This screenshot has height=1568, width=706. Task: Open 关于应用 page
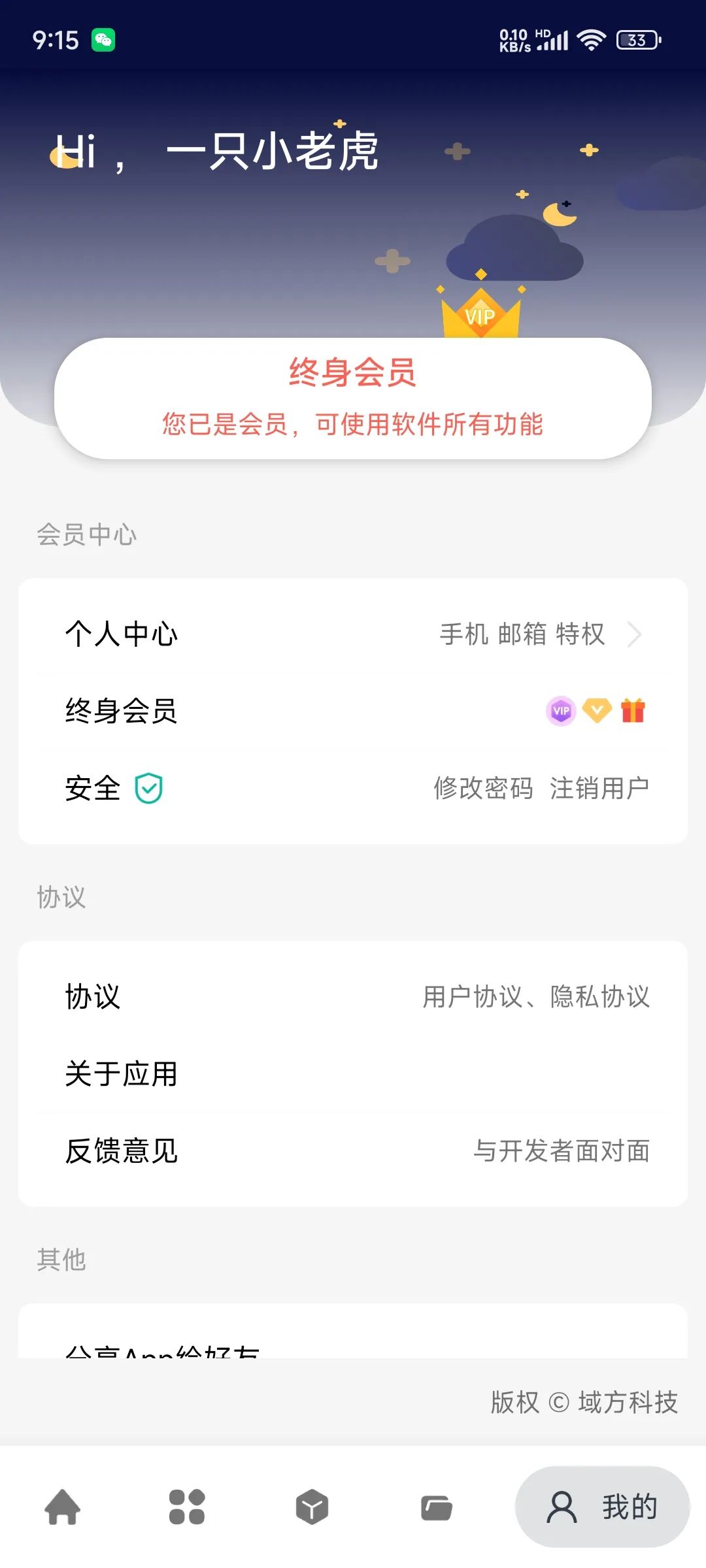pyautogui.click(x=353, y=1074)
